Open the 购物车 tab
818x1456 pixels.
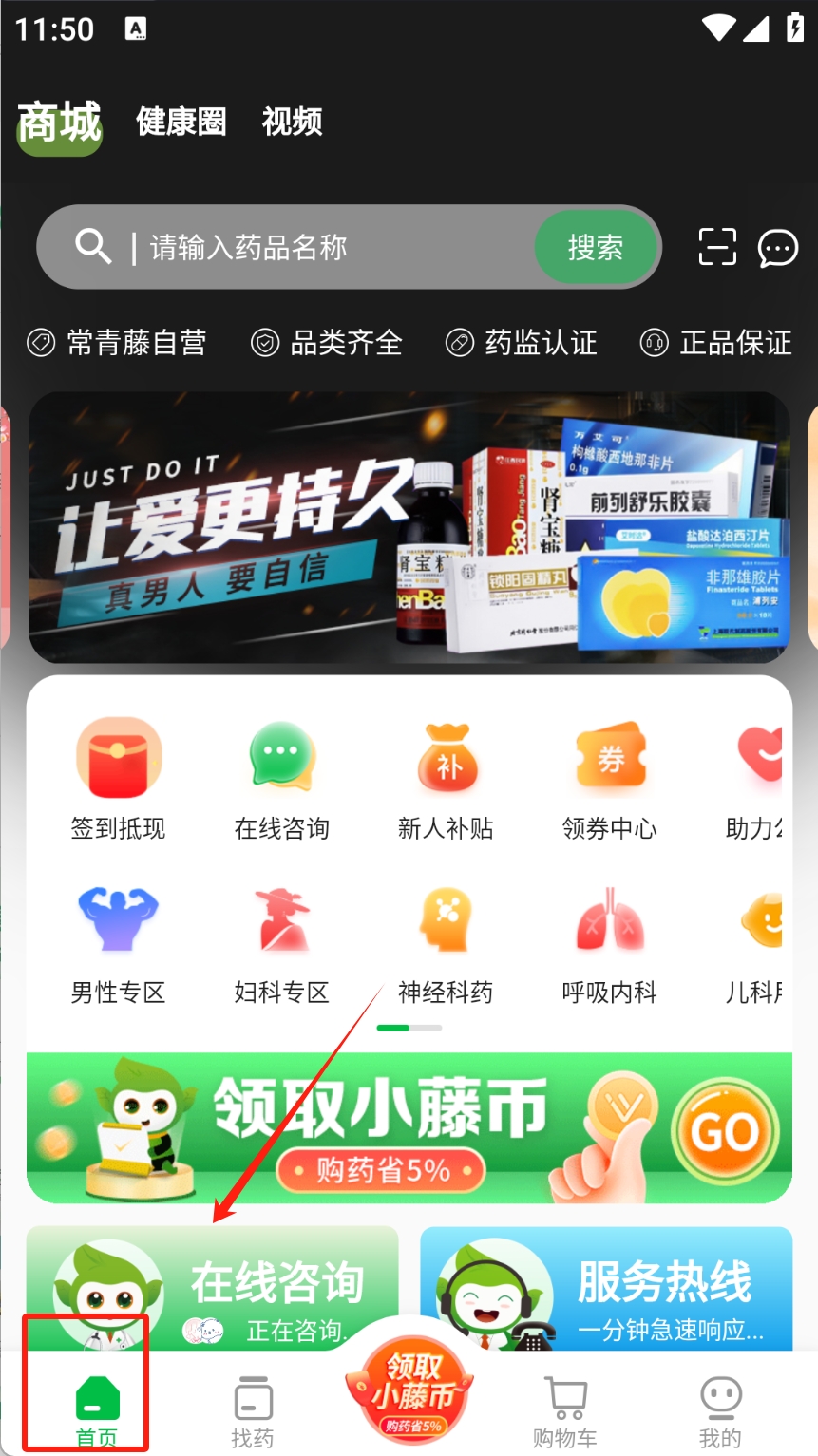[x=565, y=1410]
